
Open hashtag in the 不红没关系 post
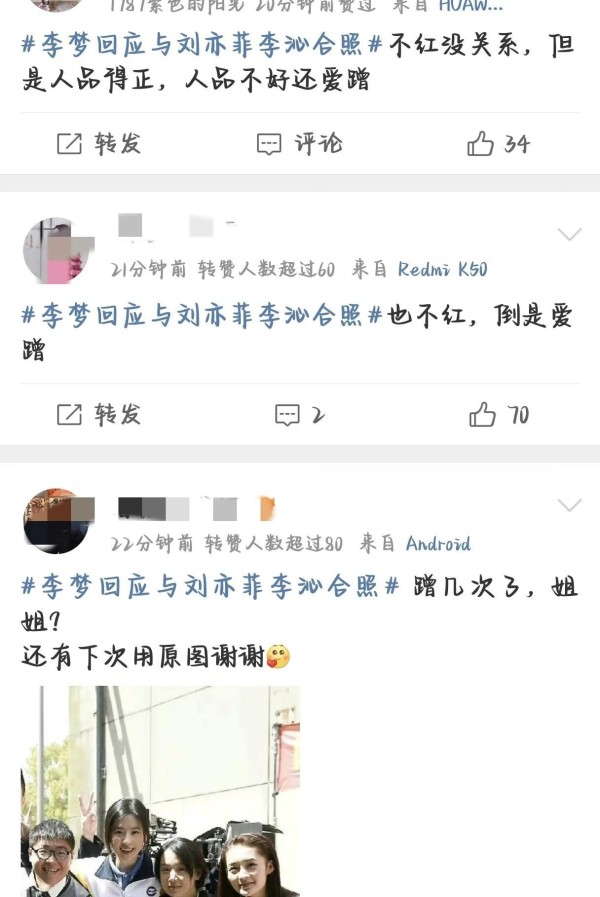coord(202,46)
